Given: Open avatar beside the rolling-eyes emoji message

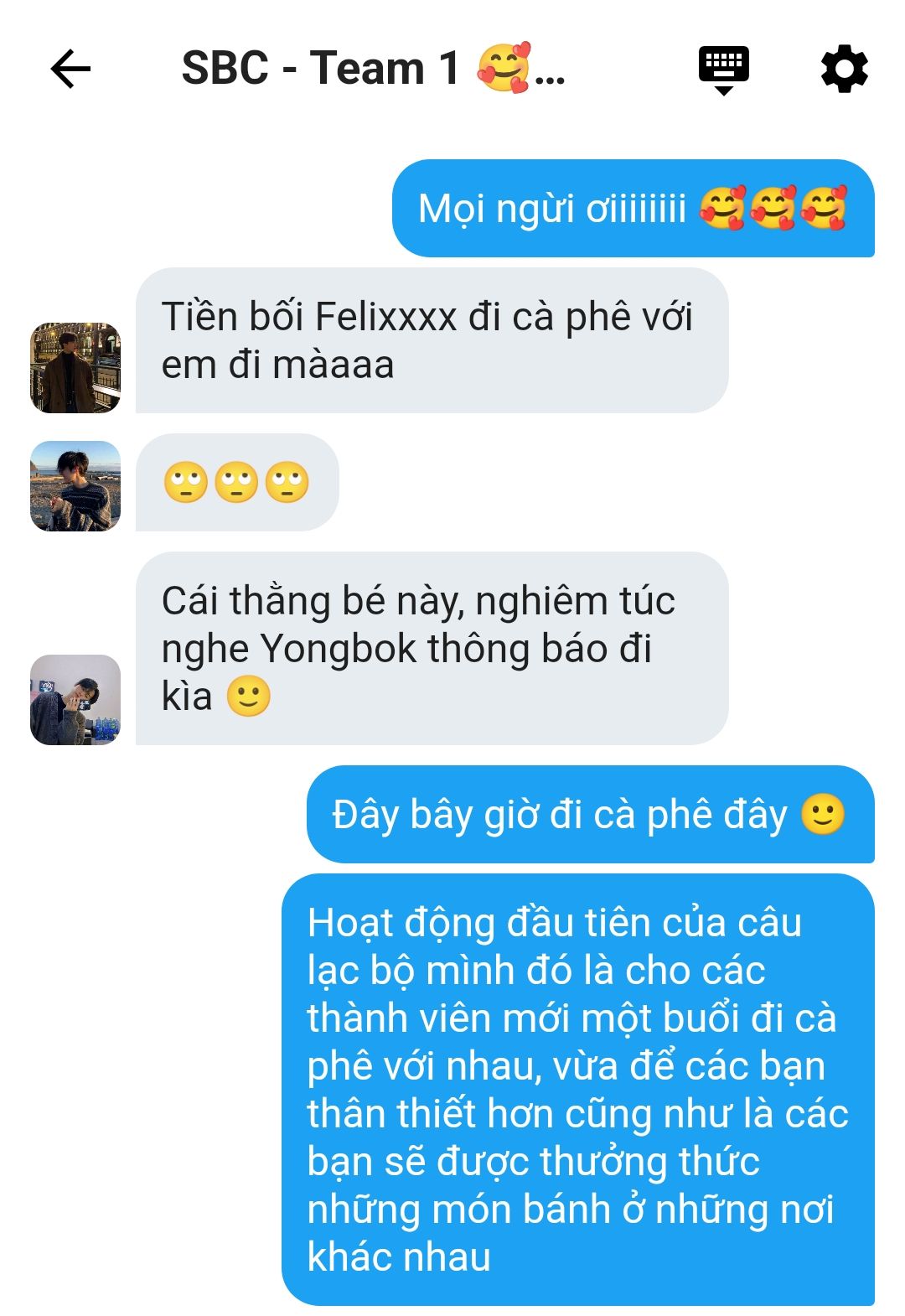Looking at the screenshot, I should [x=75, y=486].
